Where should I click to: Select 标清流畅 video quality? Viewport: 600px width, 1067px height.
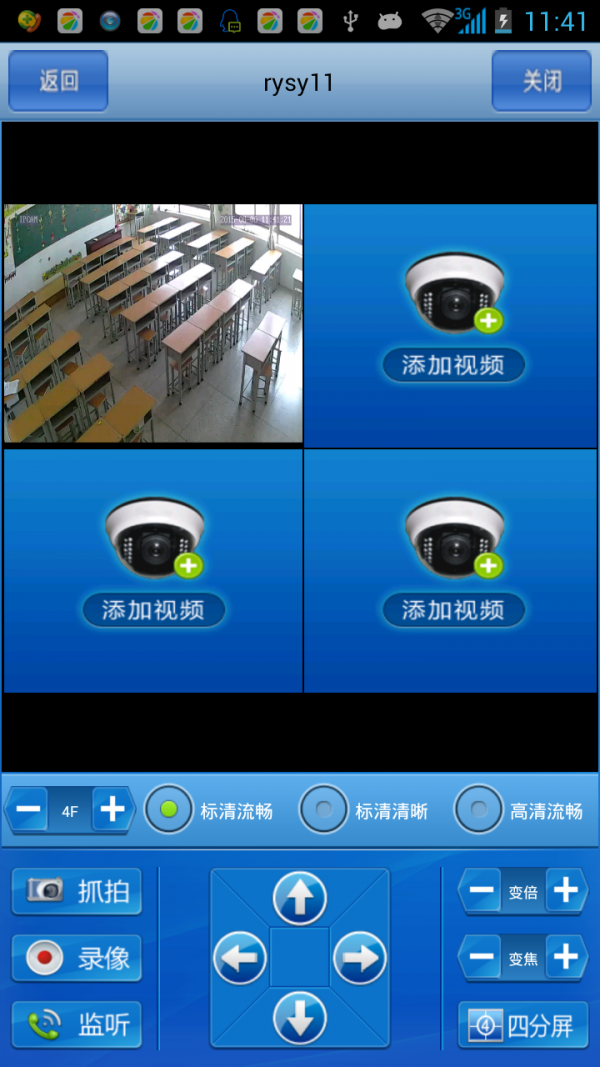coord(168,810)
